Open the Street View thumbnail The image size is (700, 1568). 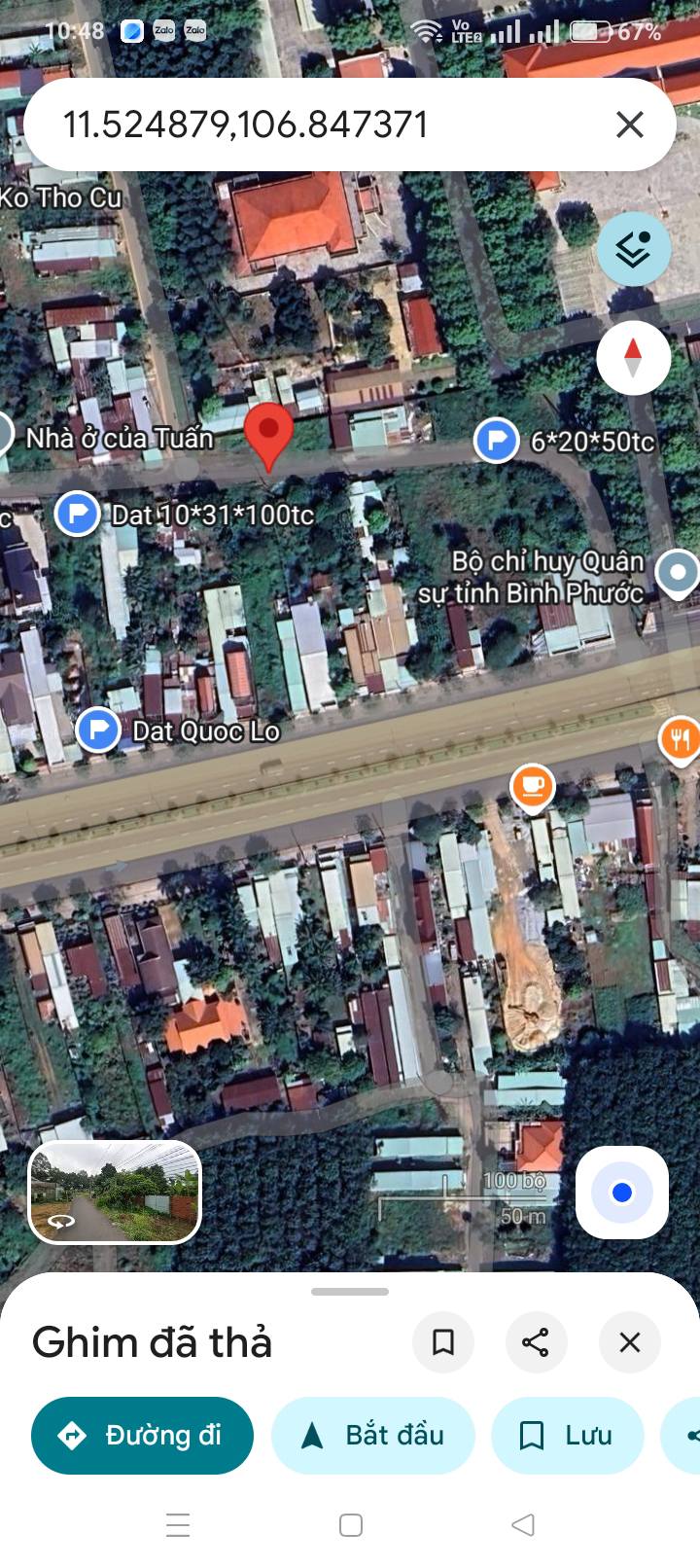115,1193
